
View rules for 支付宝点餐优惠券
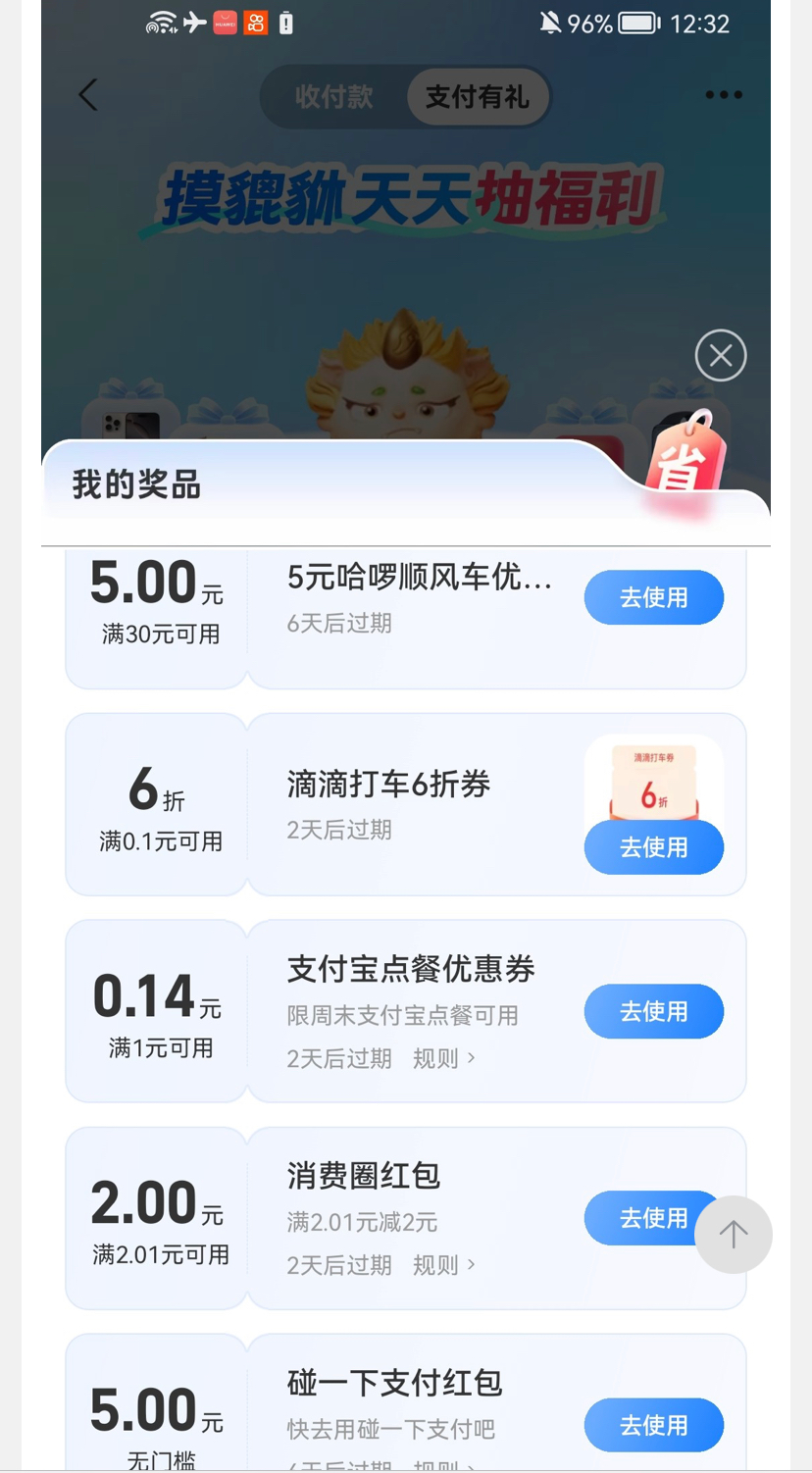(x=443, y=1058)
